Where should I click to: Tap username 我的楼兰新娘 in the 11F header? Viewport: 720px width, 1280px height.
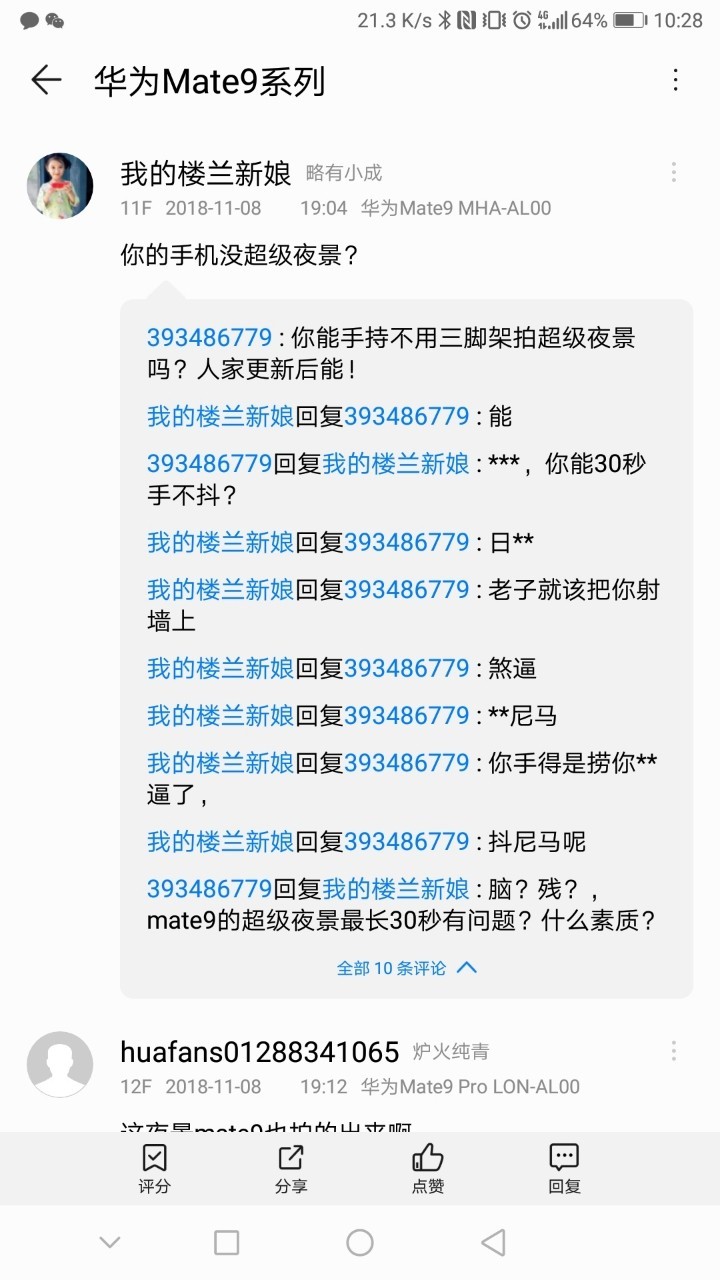[206, 173]
